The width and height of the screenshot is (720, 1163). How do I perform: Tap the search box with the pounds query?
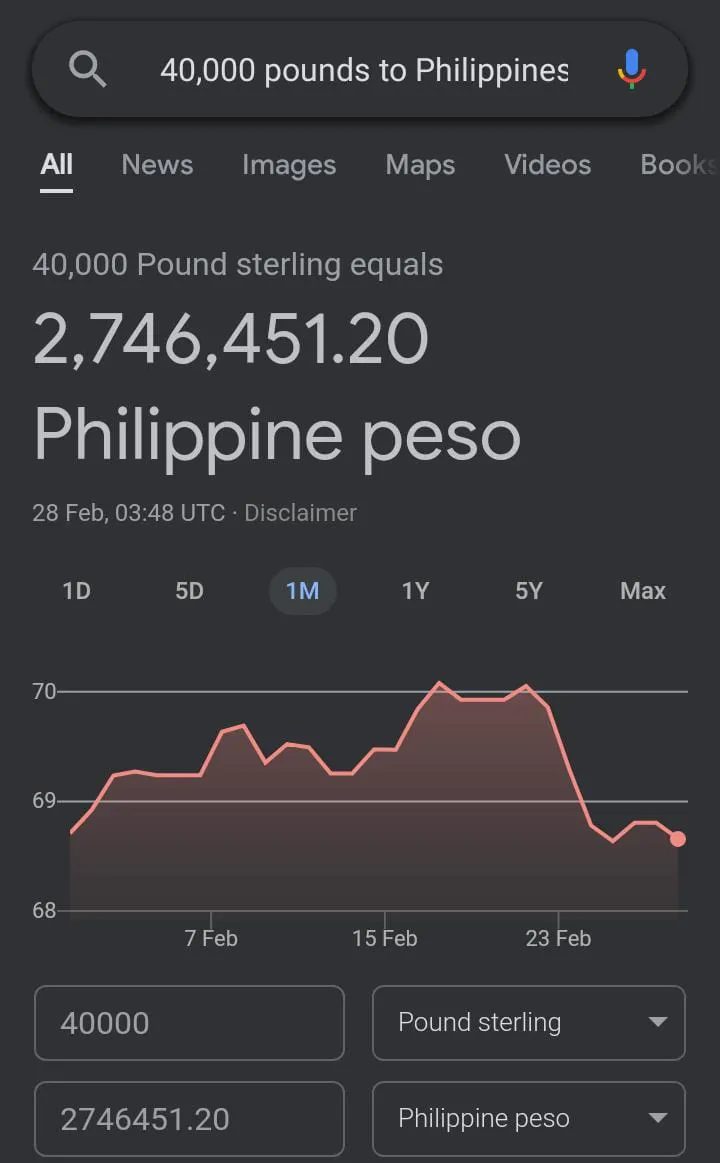pyautogui.click(x=360, y=70)
